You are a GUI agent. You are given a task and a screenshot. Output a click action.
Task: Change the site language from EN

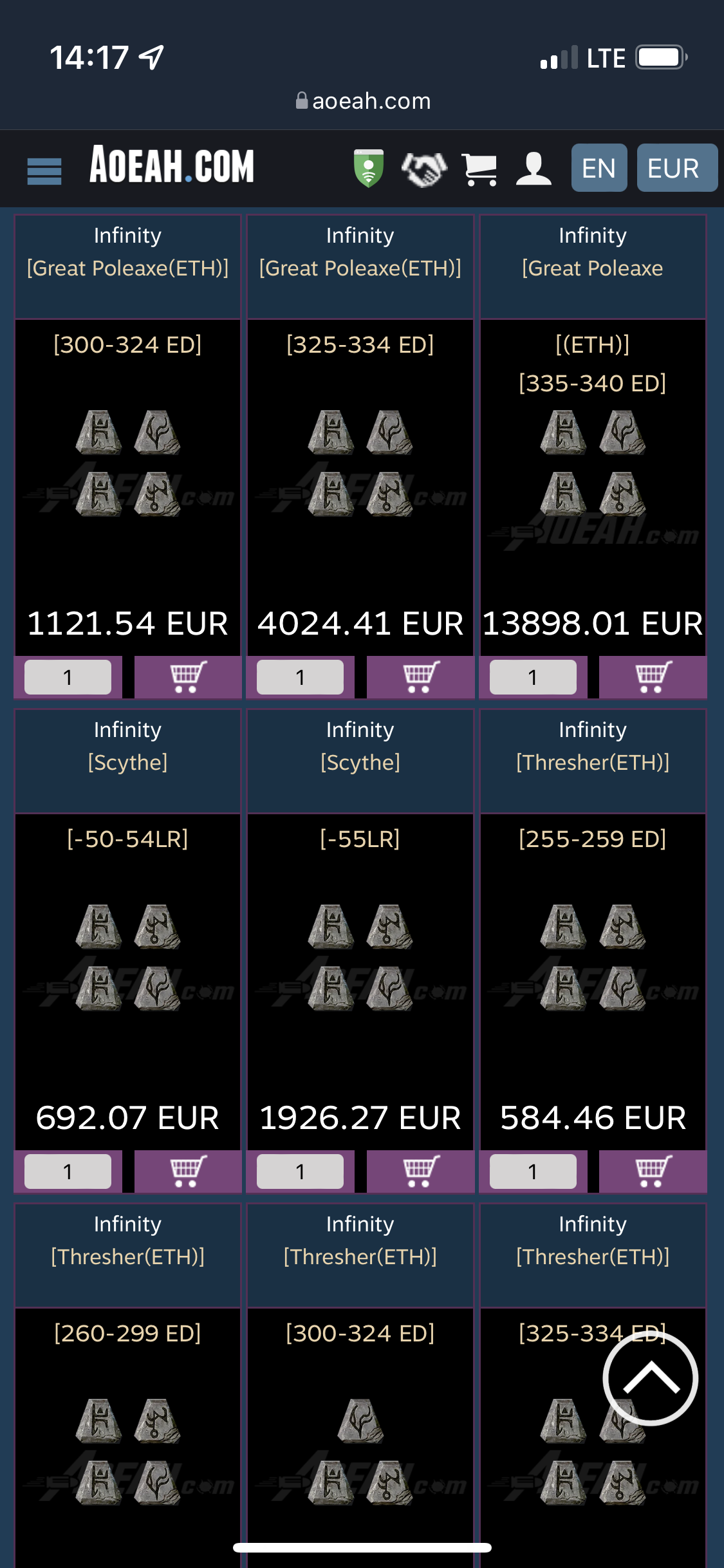point(599,168)
